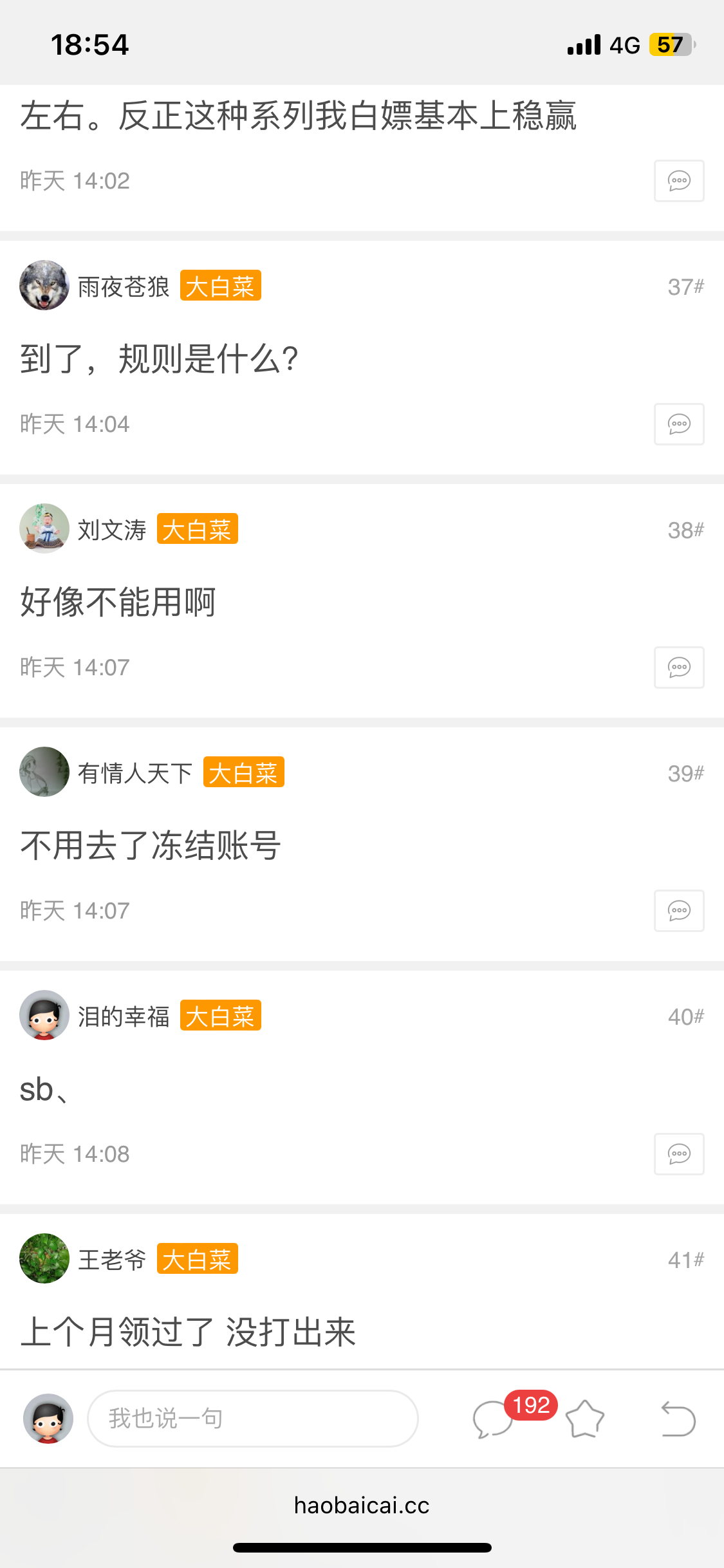
Task: Tap 泪的幸福's avatar in comment 40
Action: point(44,1015)
